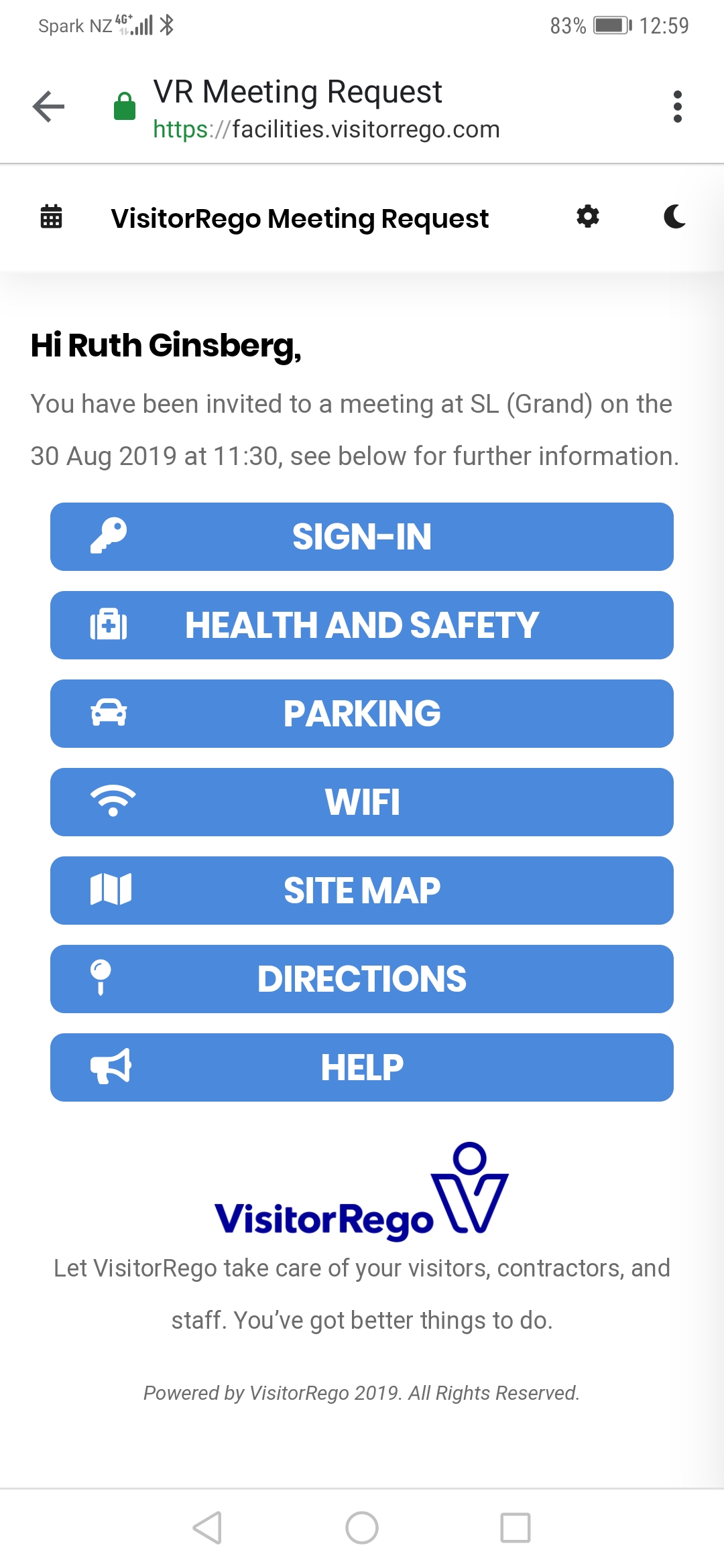Show WIFI information
Screen dimensions: 724x1568
pos(362,802)
